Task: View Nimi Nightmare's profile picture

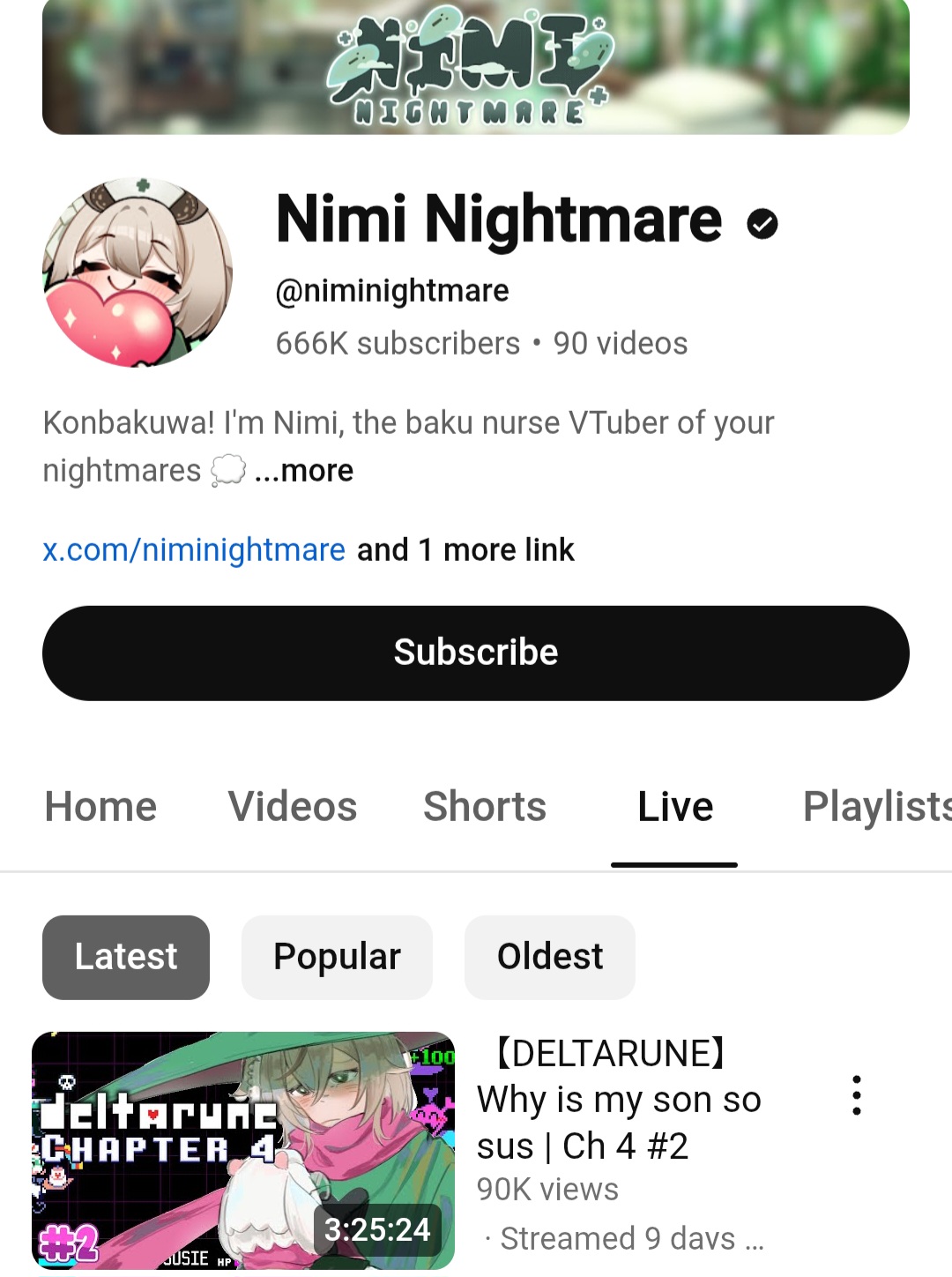Action: pos(138,272)
